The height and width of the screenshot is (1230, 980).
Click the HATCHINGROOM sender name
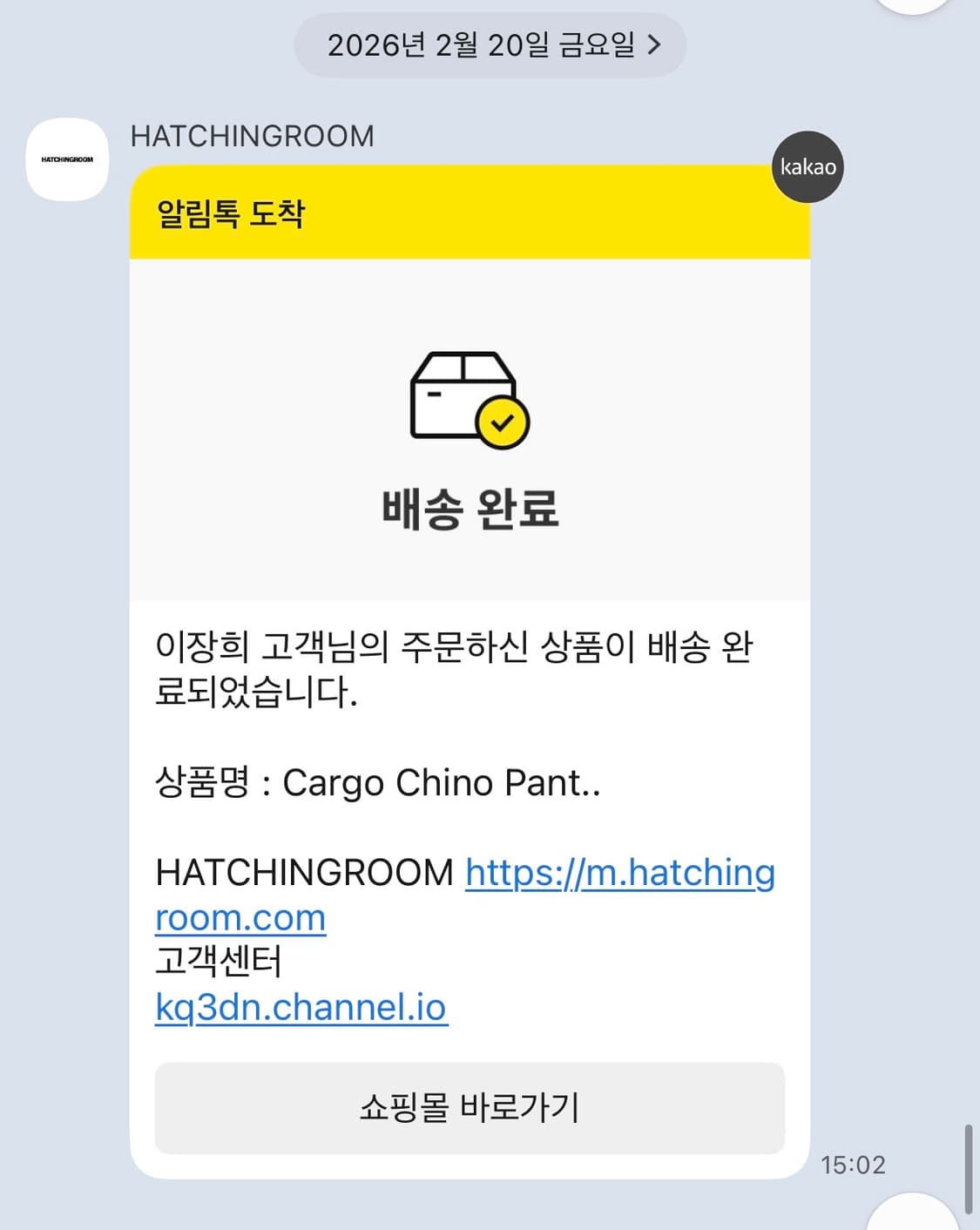pyautogui.click(x=252, y=135)
